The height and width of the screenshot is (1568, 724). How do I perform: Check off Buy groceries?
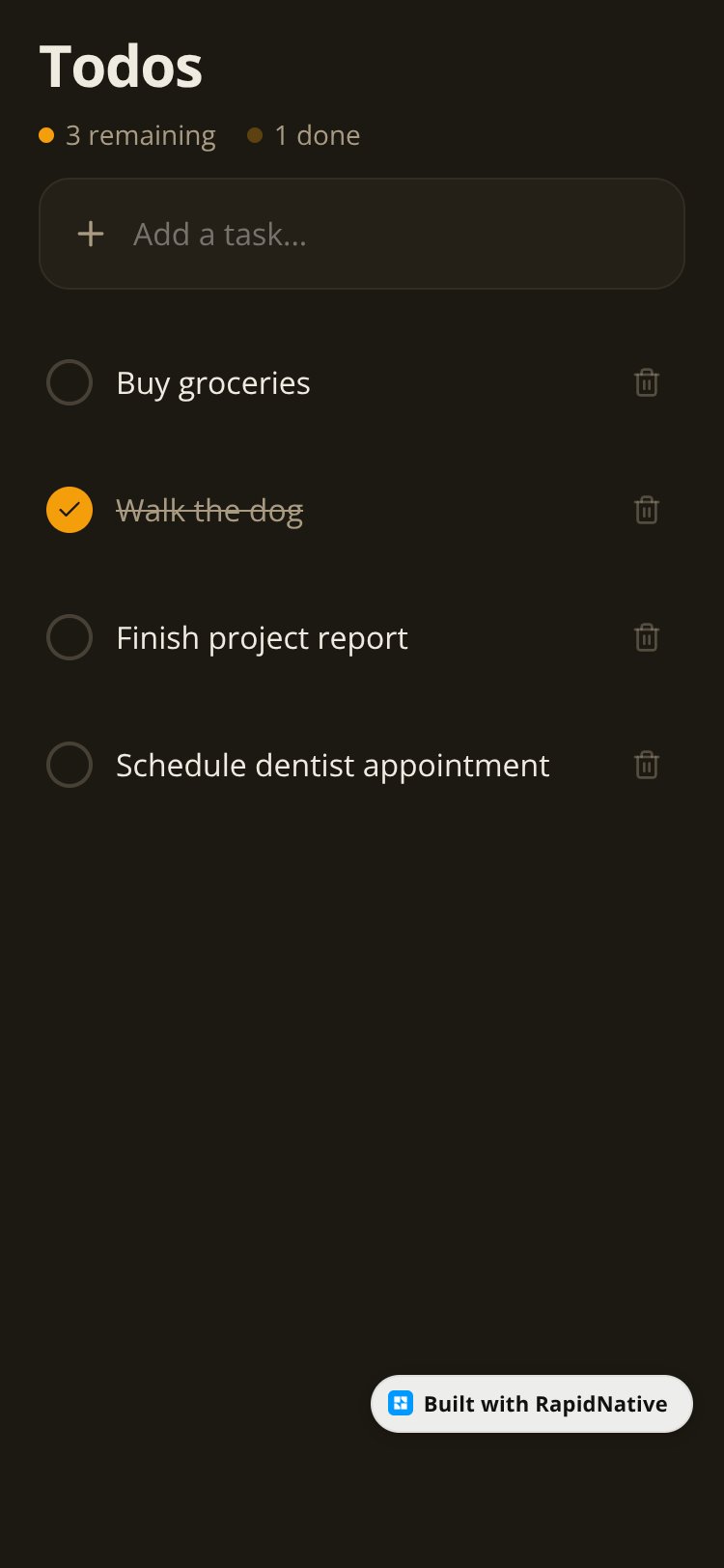click(70, 382)
